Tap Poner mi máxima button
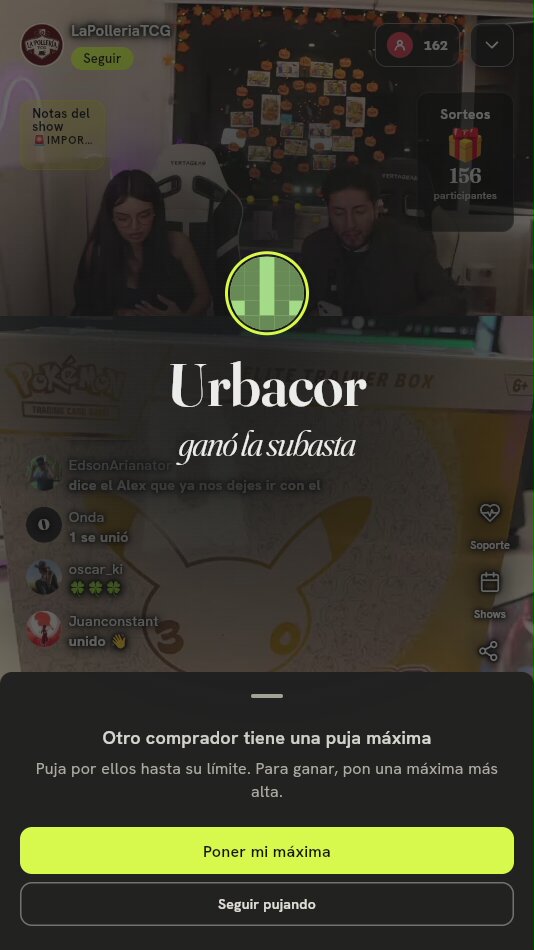 point(267,851)
